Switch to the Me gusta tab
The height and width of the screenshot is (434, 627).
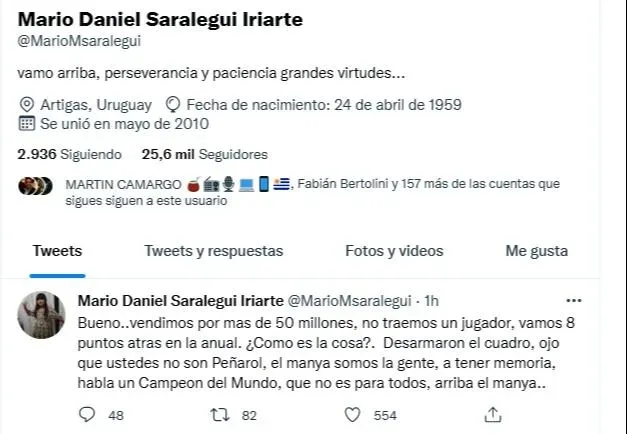tap(536, 251)
